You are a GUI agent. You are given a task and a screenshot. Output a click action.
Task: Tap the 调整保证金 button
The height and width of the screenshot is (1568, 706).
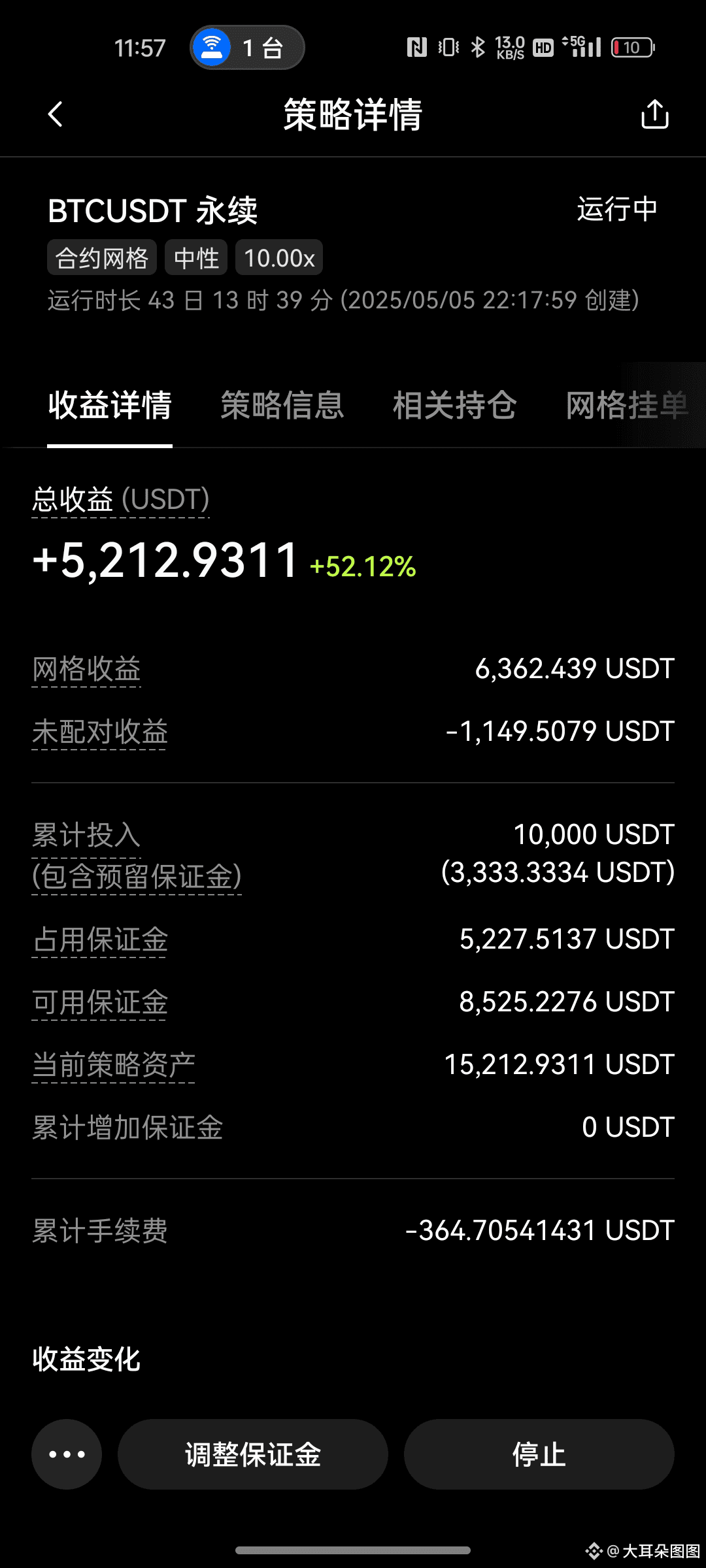point(253,1454)
